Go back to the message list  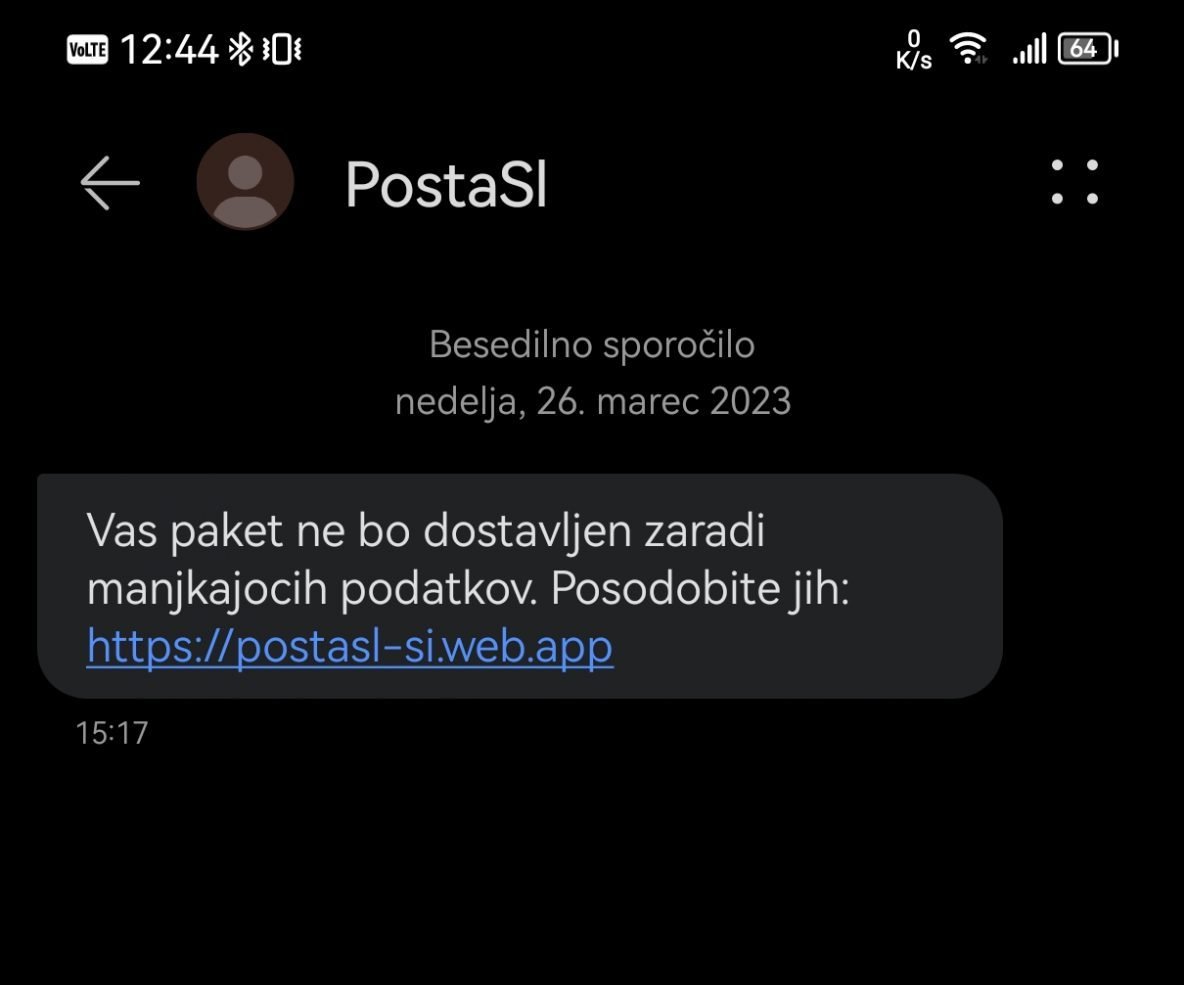tap(109, 183)
